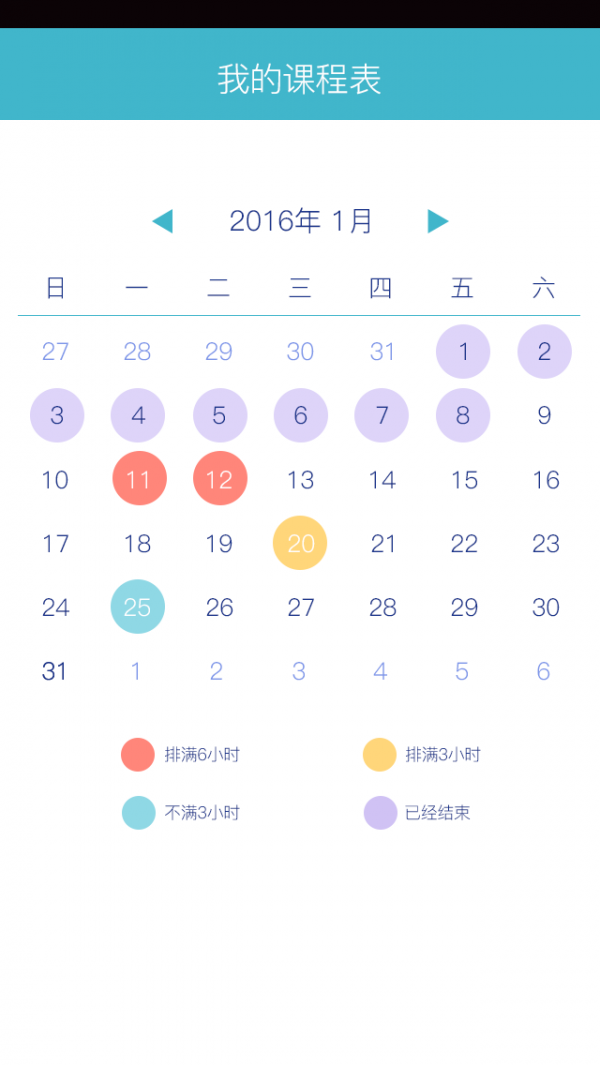The width and height of the screenshot is (600, 1065).
Task: Tap date January 8
Action: coord(463,416)
